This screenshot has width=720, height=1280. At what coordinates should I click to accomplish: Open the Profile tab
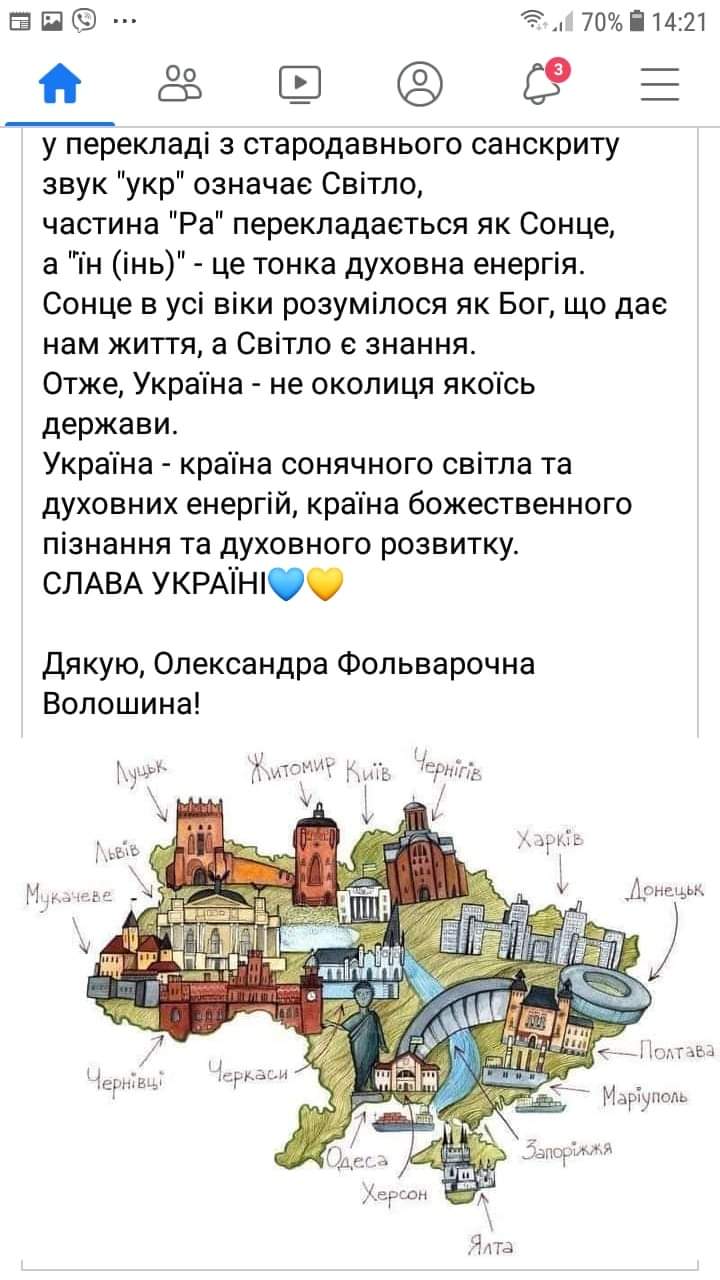(x=420, y=84)
